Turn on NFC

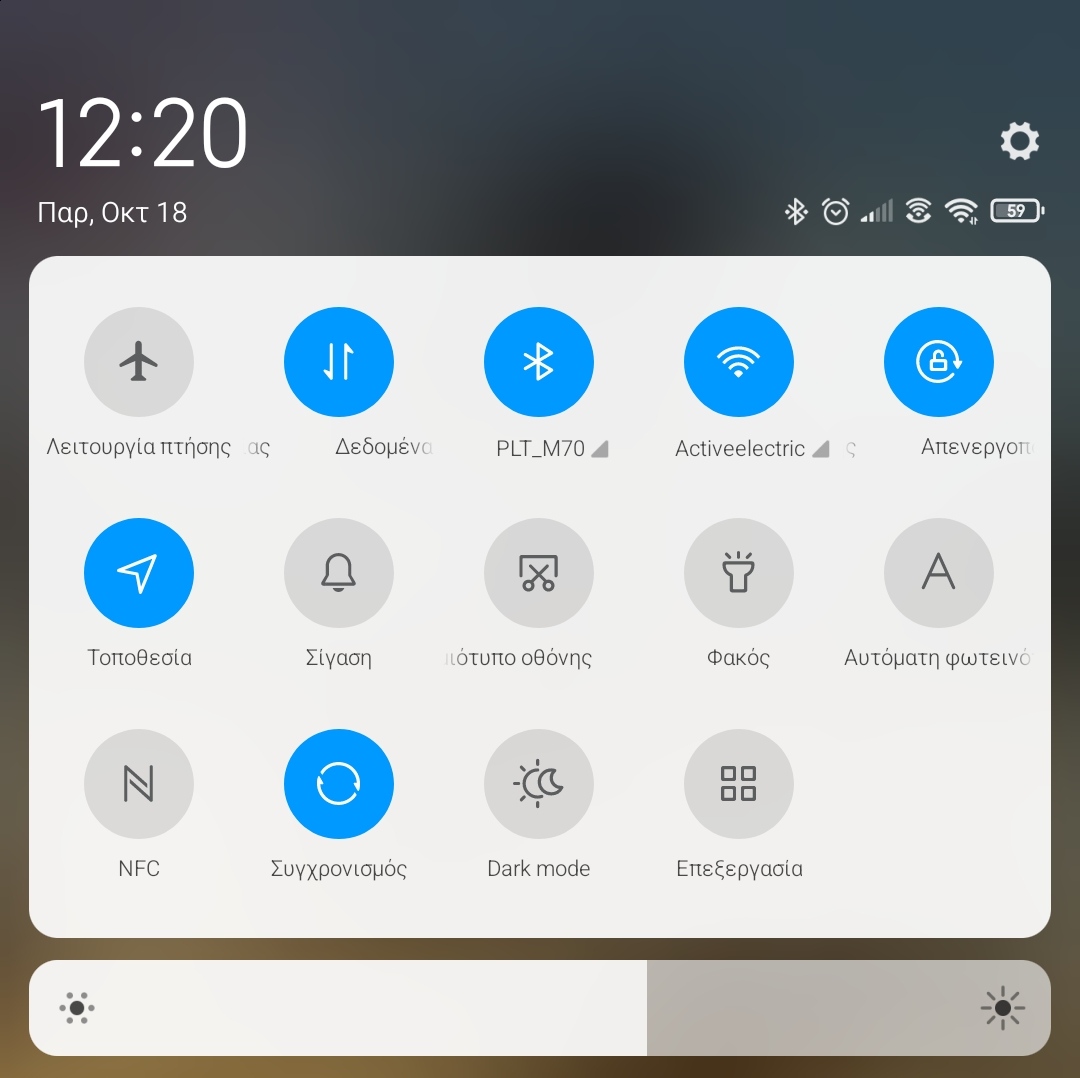(139, 784)
